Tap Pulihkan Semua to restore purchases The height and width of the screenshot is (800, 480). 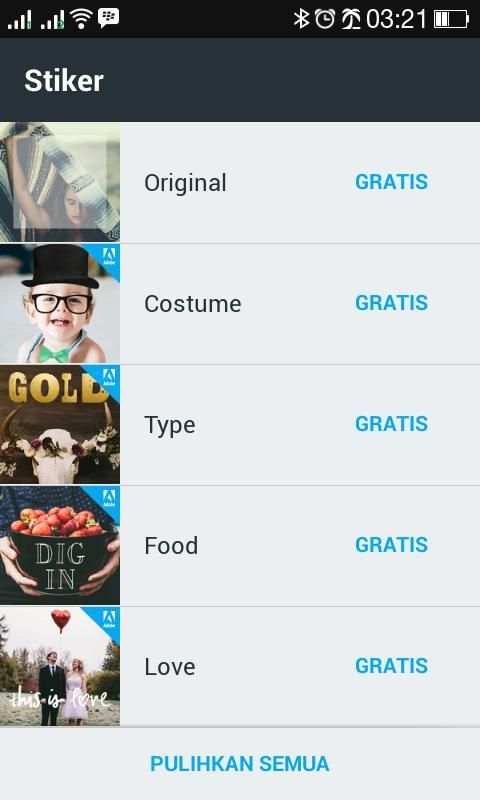pos(240,764)
